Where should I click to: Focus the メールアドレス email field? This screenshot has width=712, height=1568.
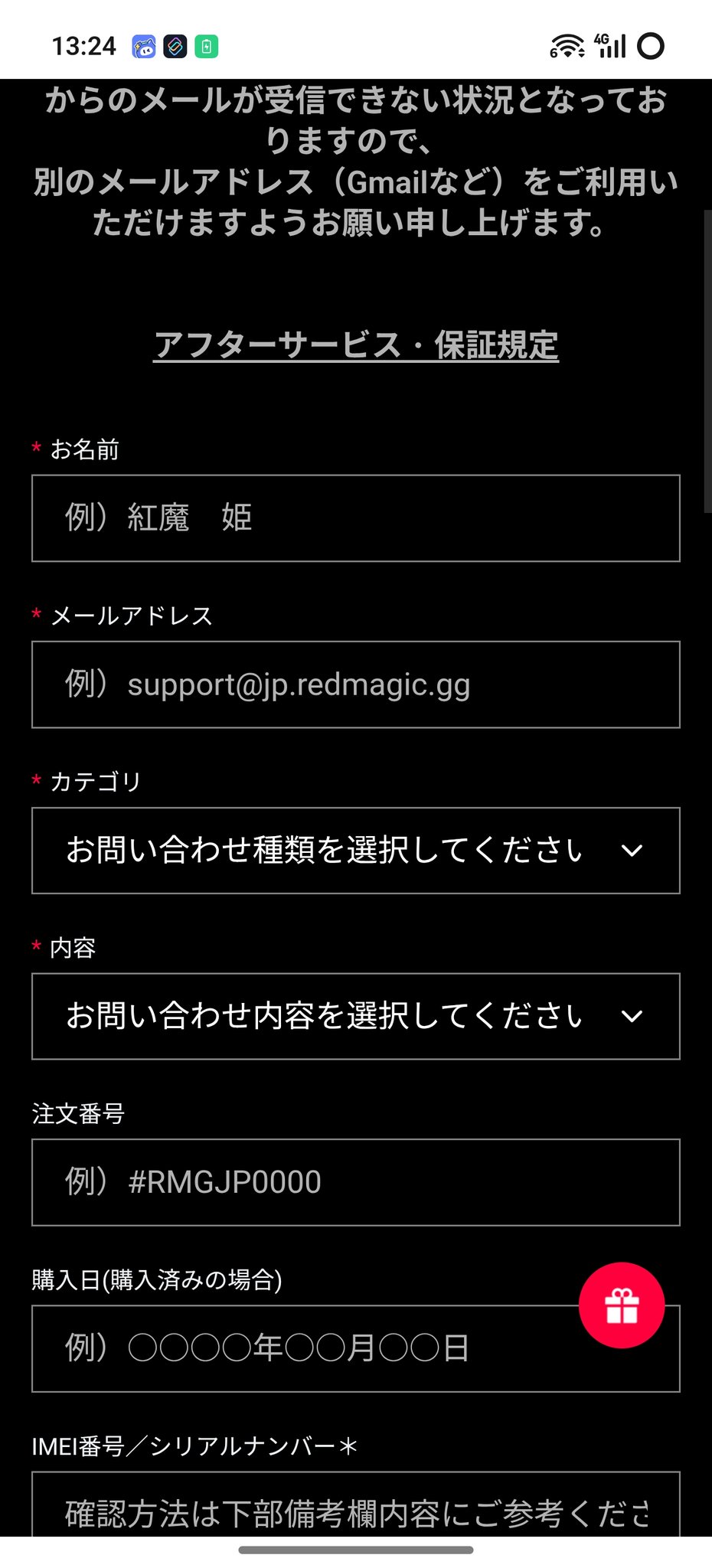[x=356, y=684]
